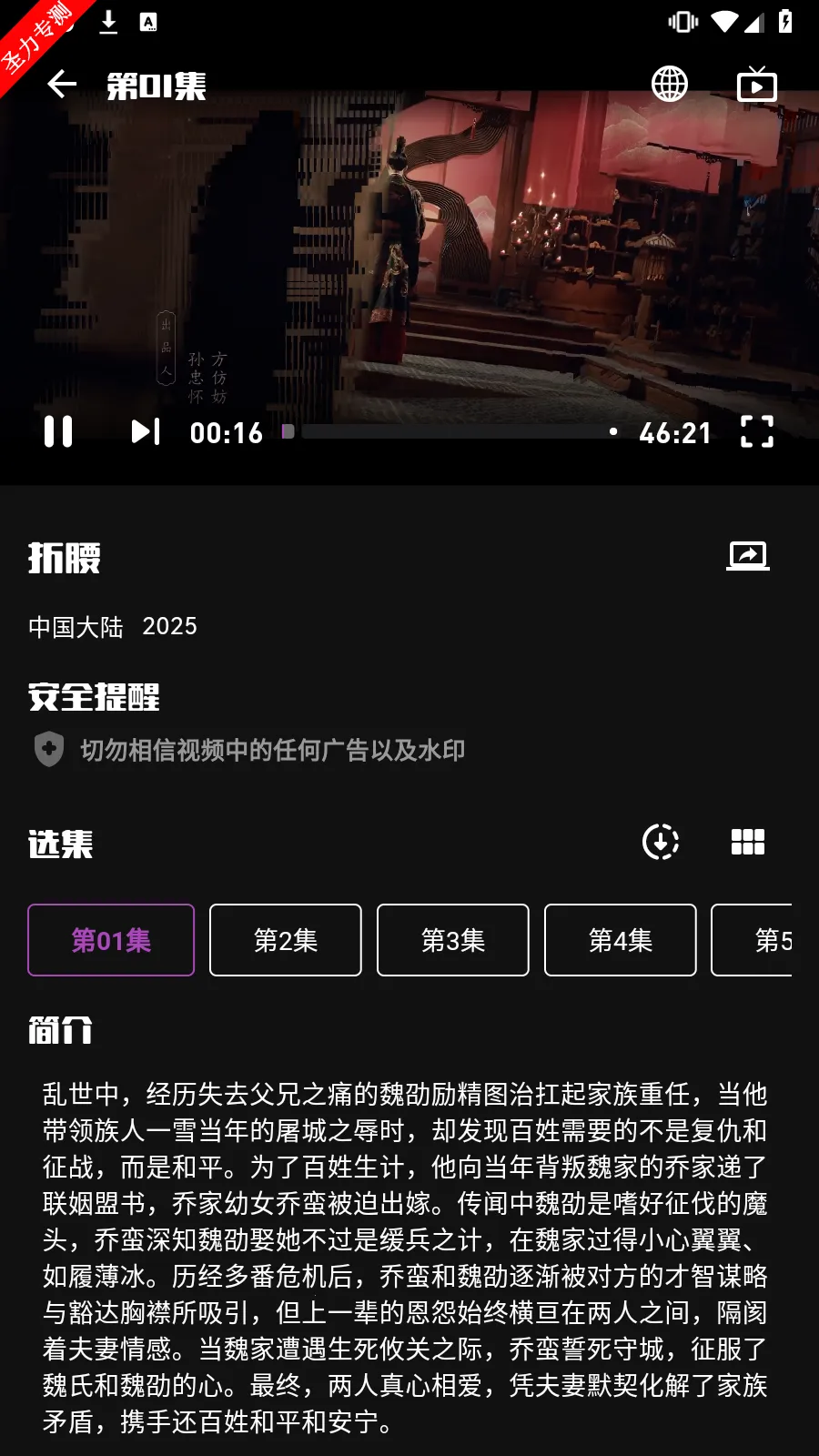
Task: Go back using the arrow icon
Action: click(x=60, y=85)
